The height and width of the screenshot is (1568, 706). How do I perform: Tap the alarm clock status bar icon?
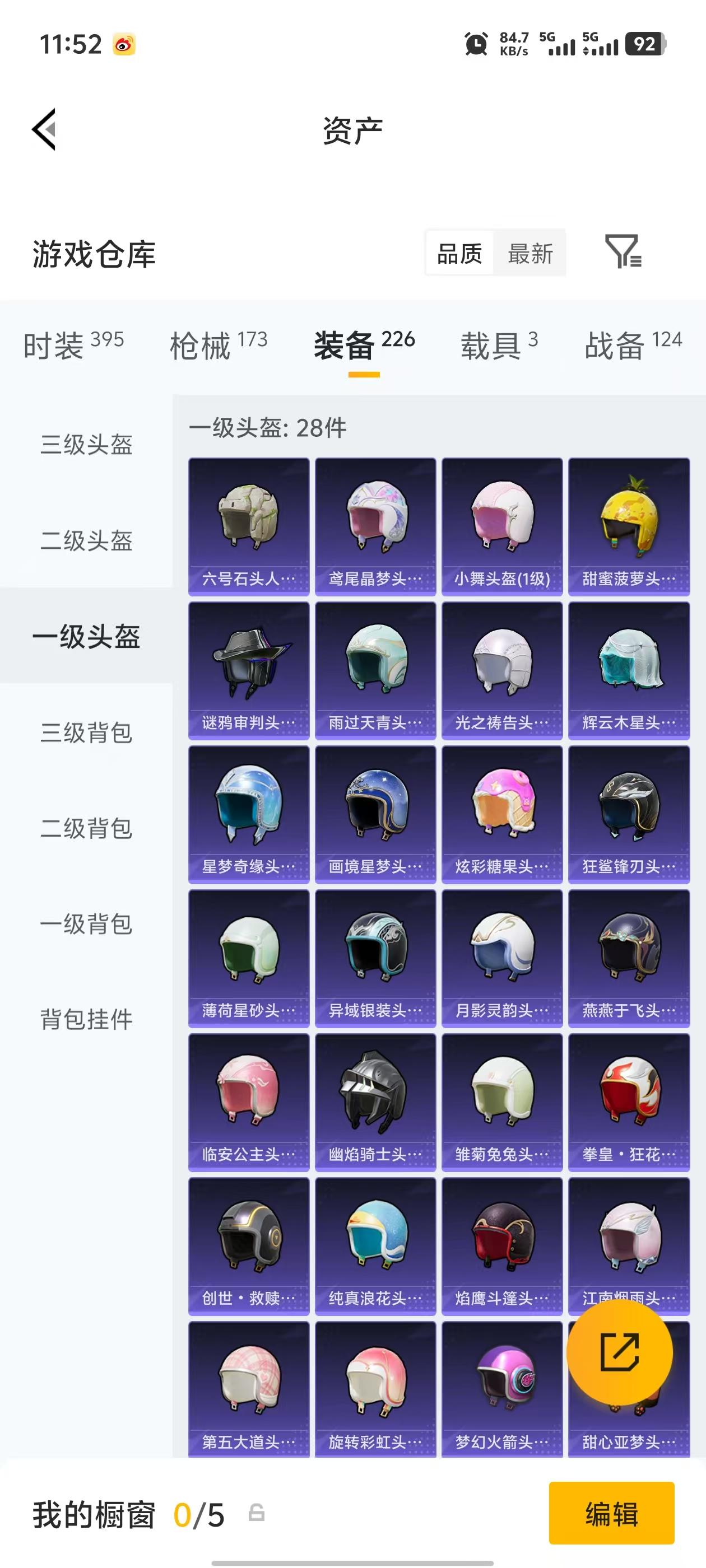click(476, 43)
